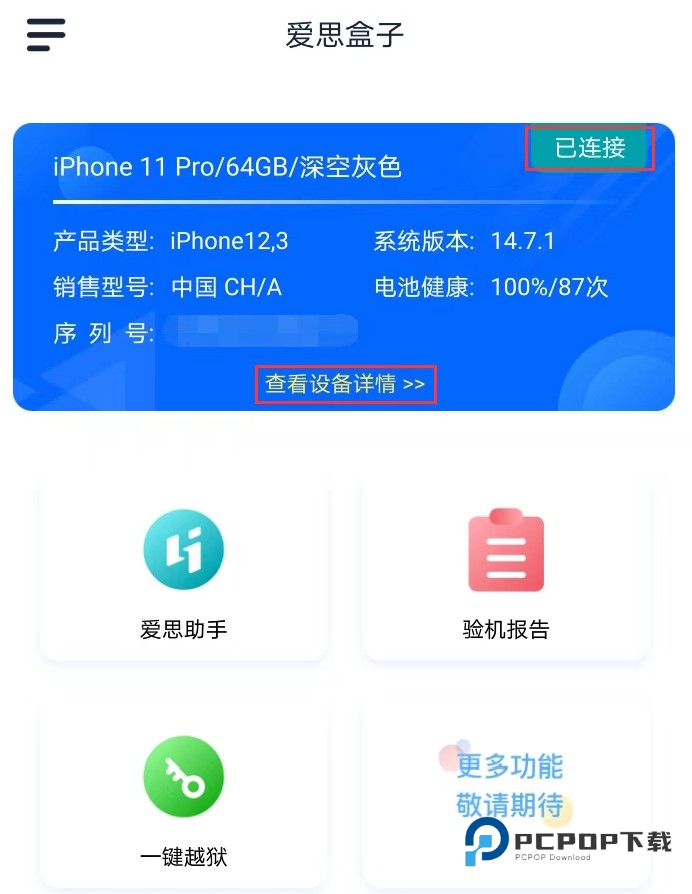This screenshot has width=692, height=894.
Task: Open the 验机报告 card
Action: 506,565
